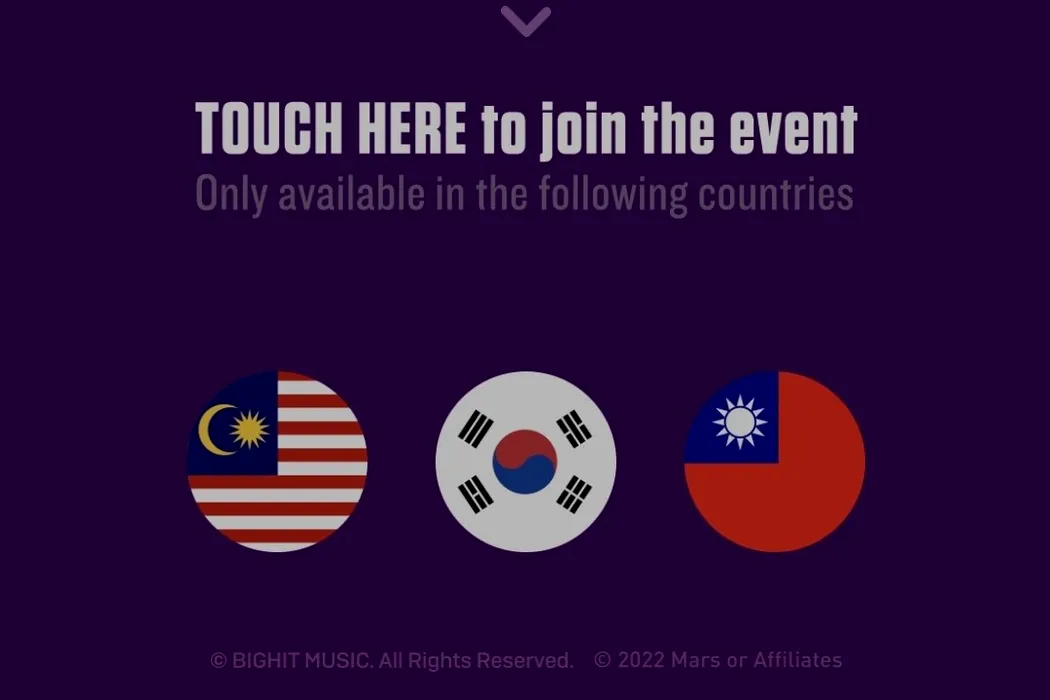
Task: Tap the down chevron arrow
Action: 526,21
